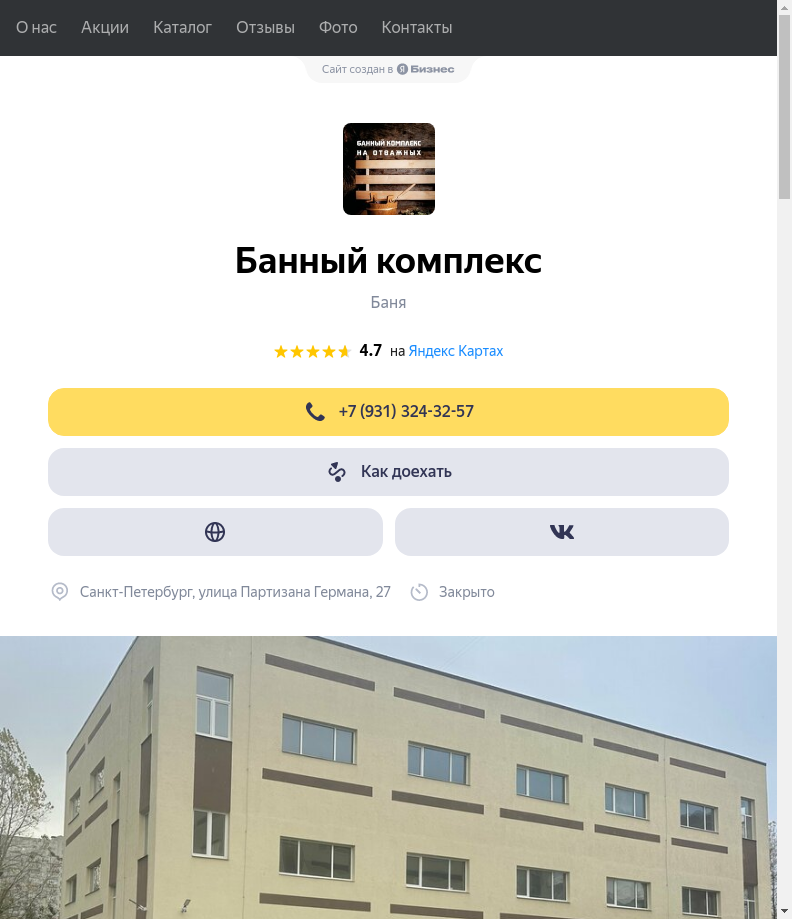Jump to the «Фото» section
The image size is (792, 919).
(338, 27)
